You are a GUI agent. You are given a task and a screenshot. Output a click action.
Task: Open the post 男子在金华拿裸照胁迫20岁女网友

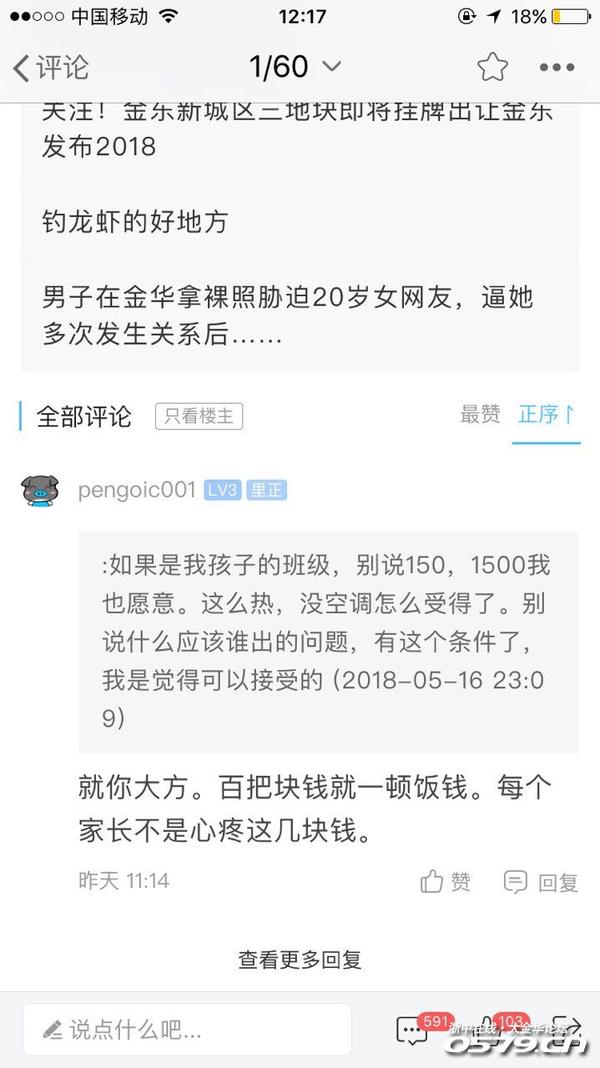pyautogui.click(x=288, y=315)
